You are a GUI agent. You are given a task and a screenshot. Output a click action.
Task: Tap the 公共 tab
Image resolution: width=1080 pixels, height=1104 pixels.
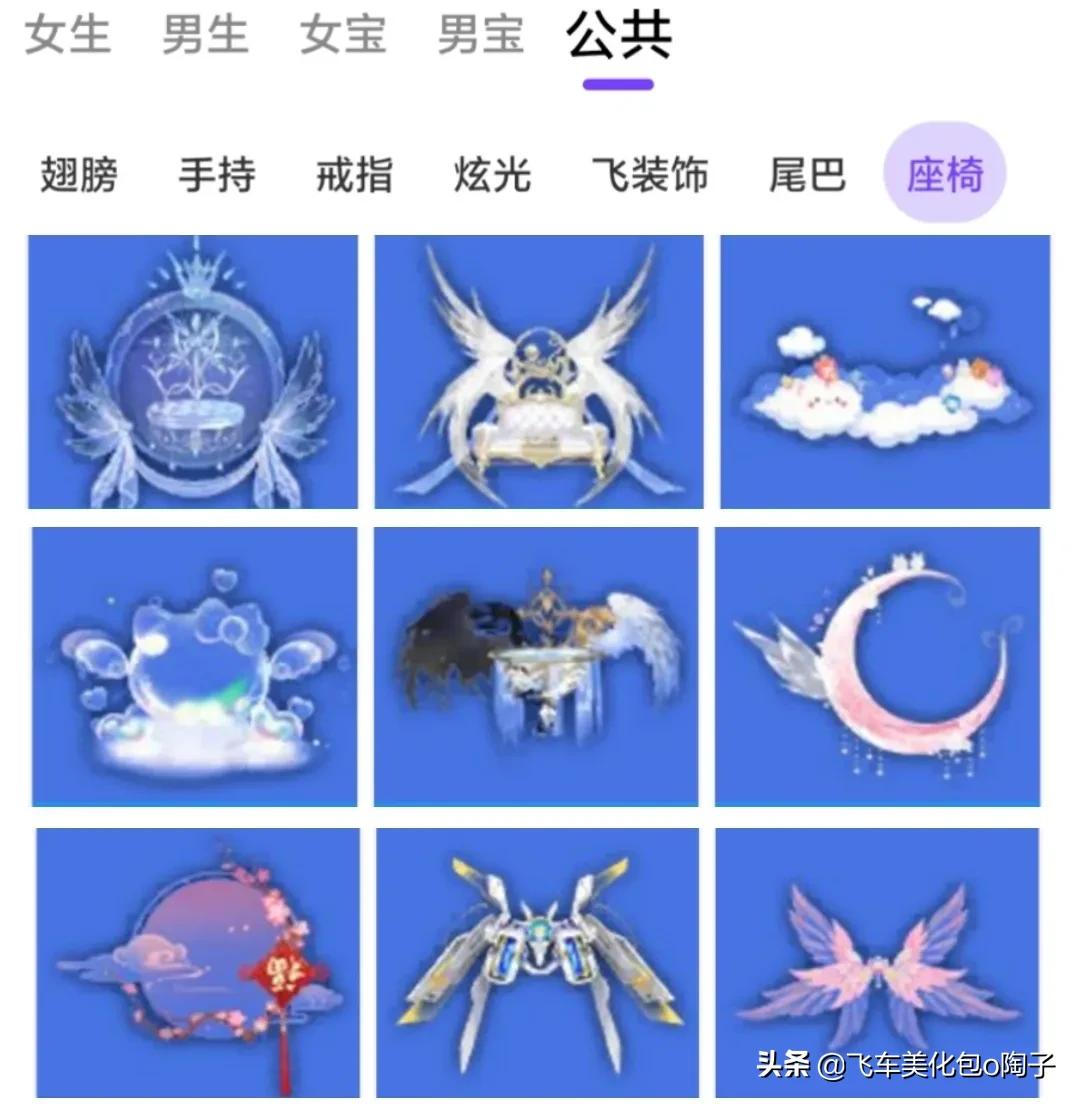[618, 35]
